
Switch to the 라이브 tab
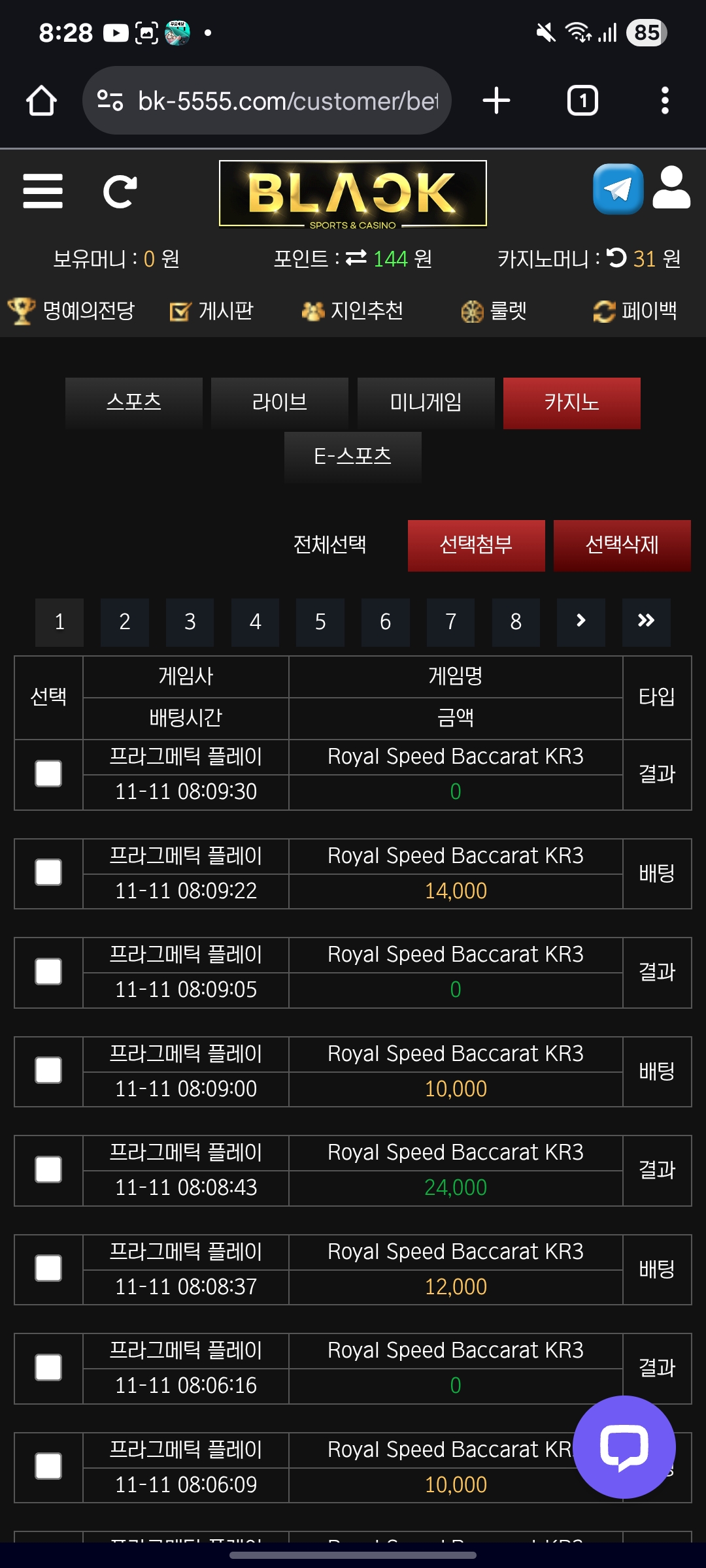[280, 402]
